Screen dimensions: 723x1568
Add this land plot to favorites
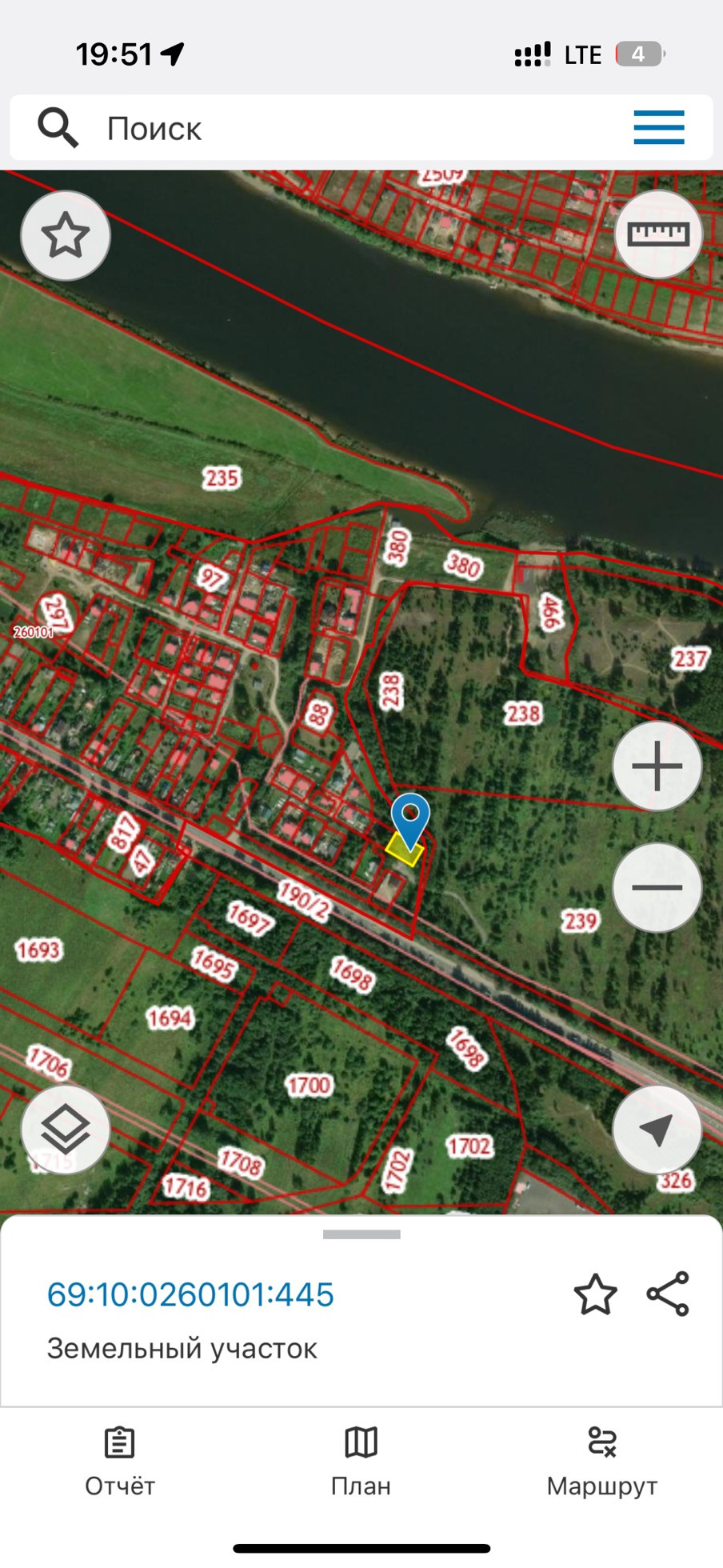tap(595, 1294)
